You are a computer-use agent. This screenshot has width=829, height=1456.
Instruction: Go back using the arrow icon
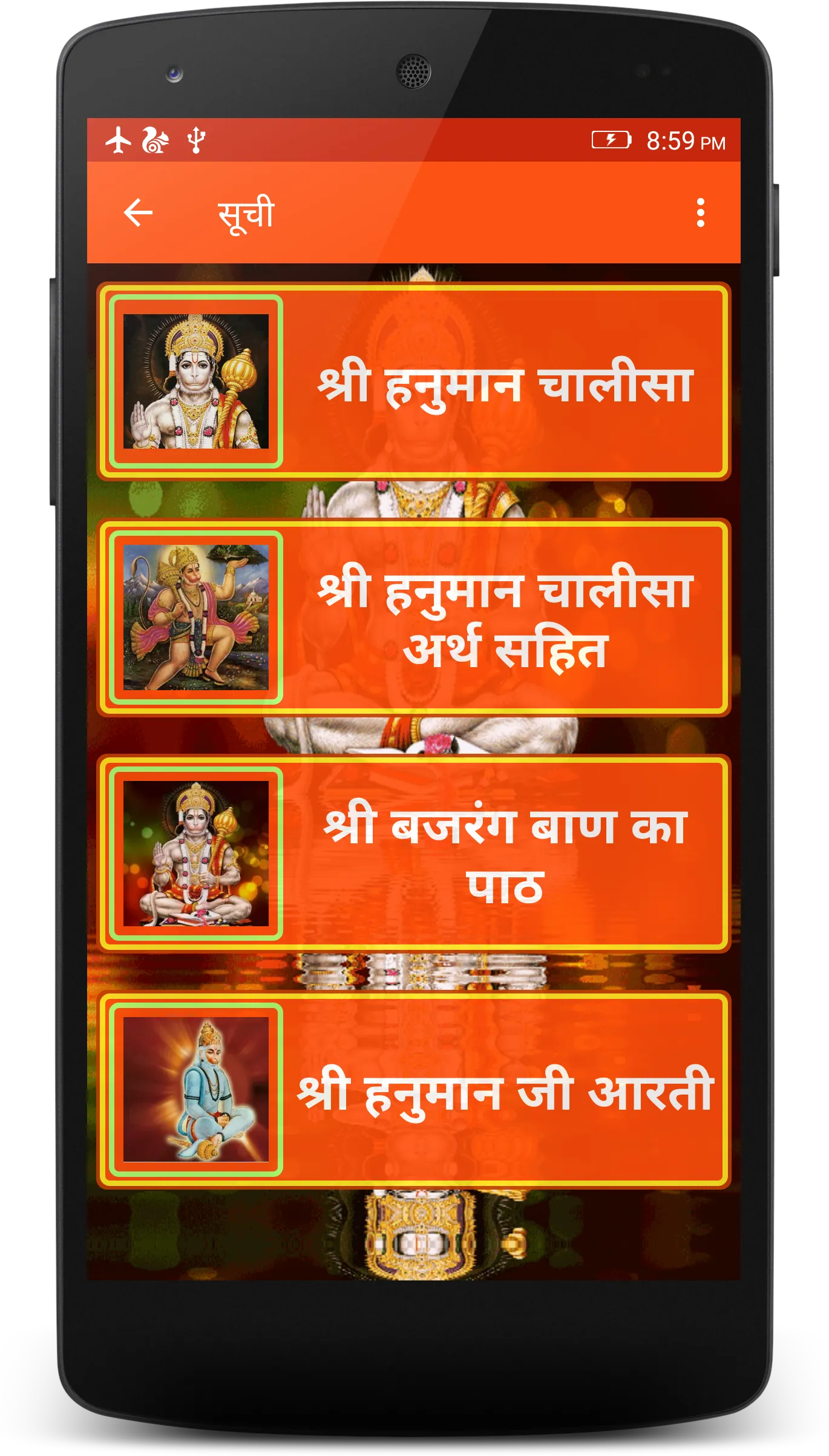138,213
